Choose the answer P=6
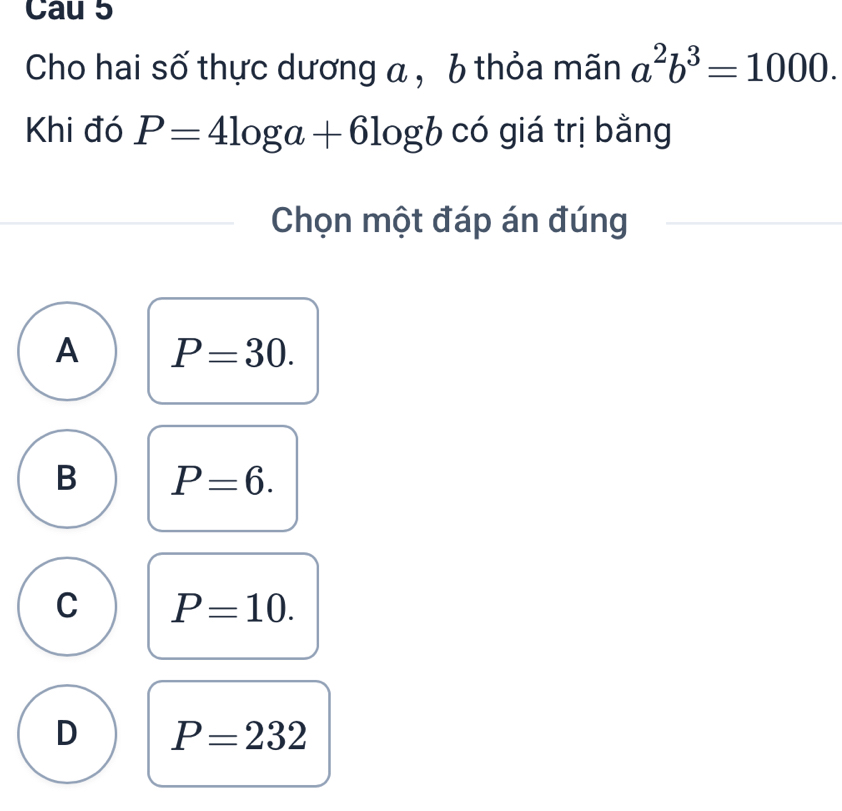 pyautogui.click(x=222, y=479)
